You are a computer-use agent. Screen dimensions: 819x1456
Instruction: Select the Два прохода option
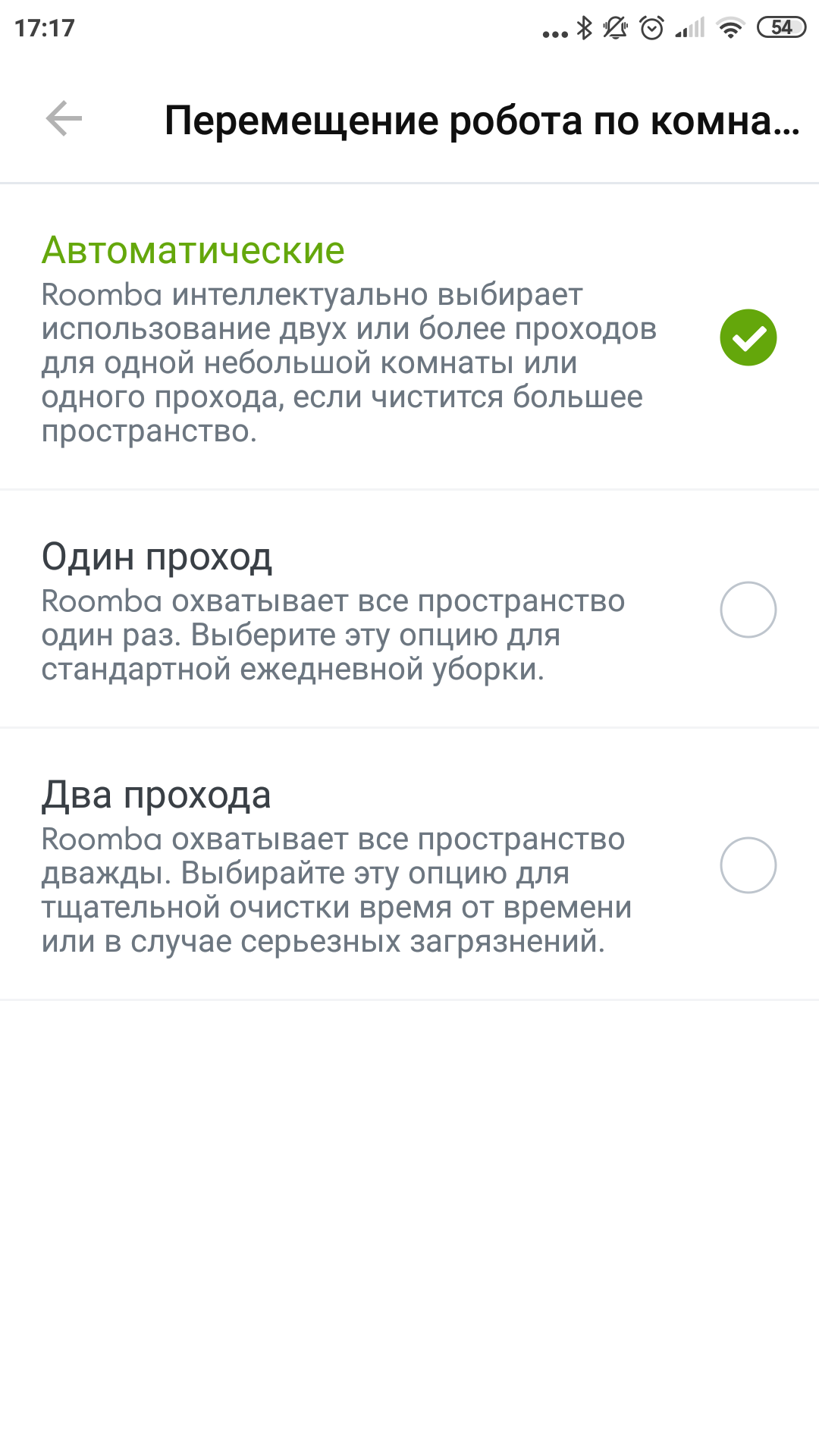point(747,865)
